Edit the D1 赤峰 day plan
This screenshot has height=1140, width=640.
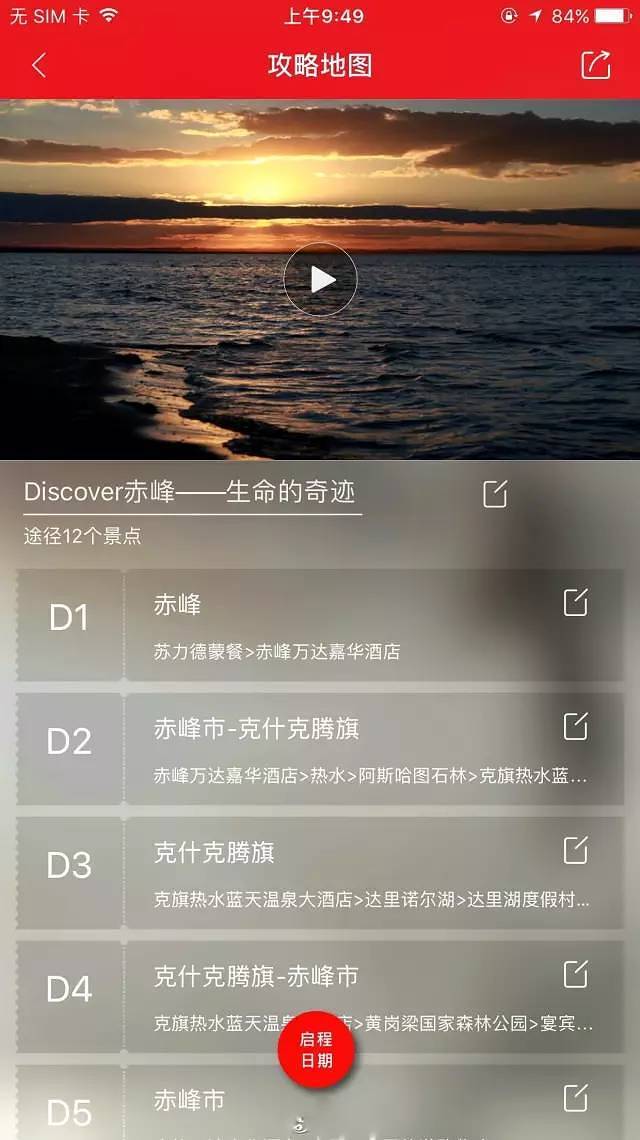(x=576, y=602)
